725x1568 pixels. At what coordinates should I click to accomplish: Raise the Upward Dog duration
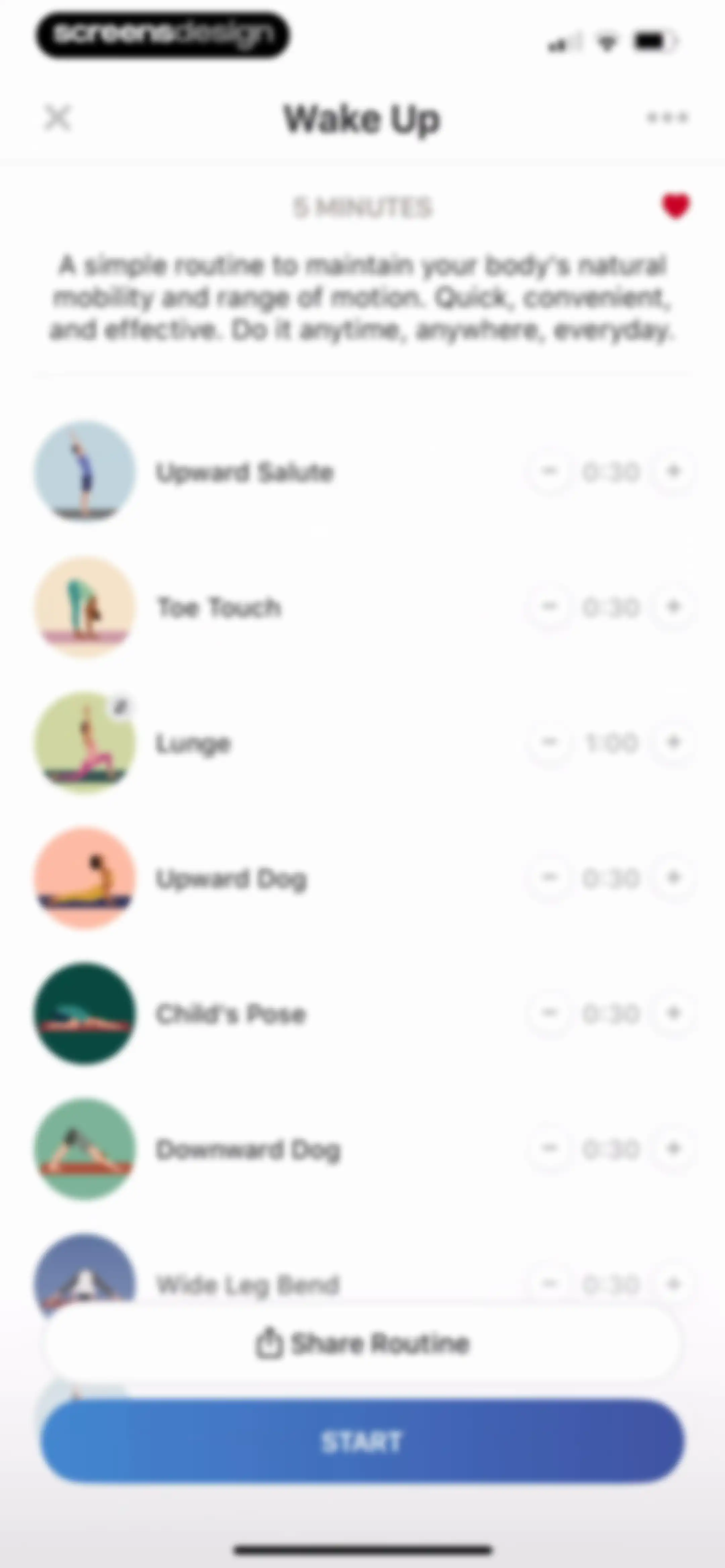point(673,878)
